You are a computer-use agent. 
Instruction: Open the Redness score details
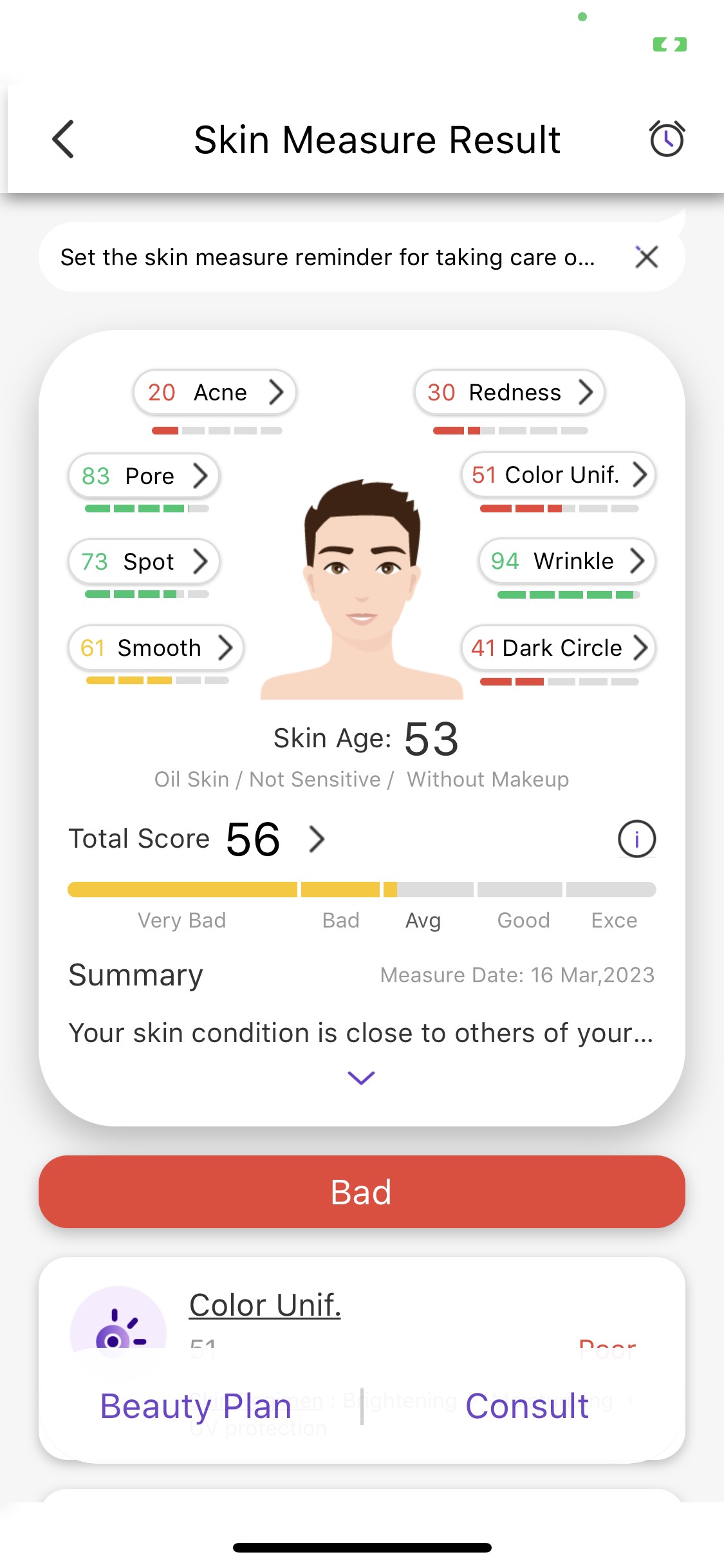click(x=509, y=392)
